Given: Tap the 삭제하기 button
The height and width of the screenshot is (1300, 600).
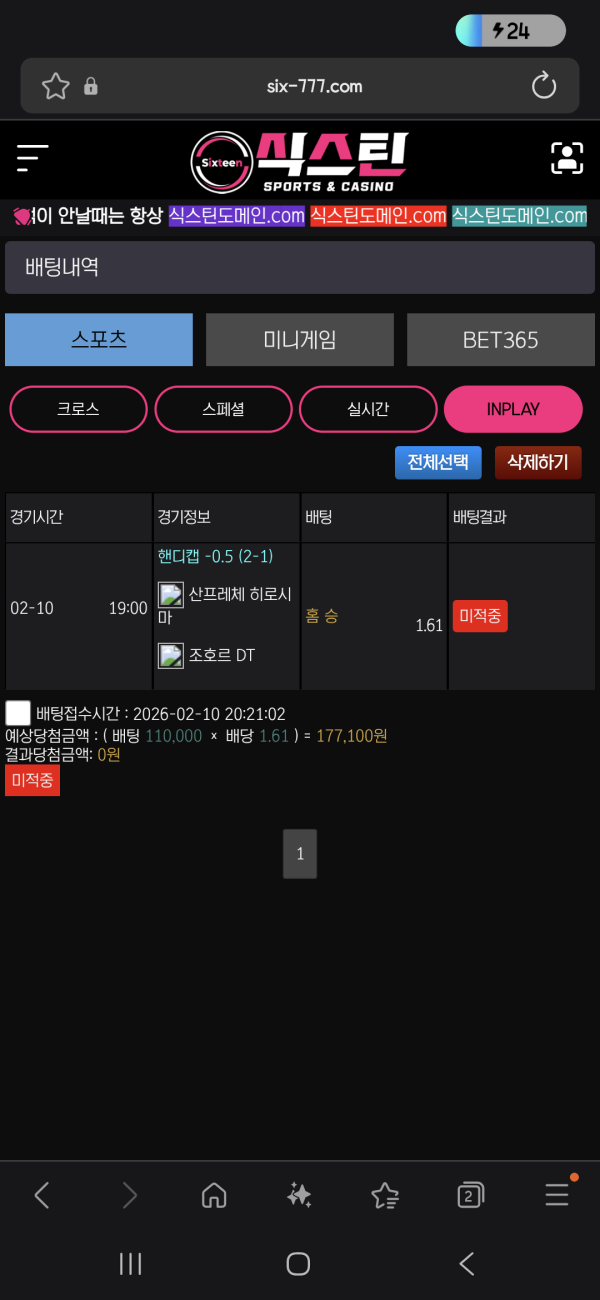Looking at the screenshot, I should point(538,463).
